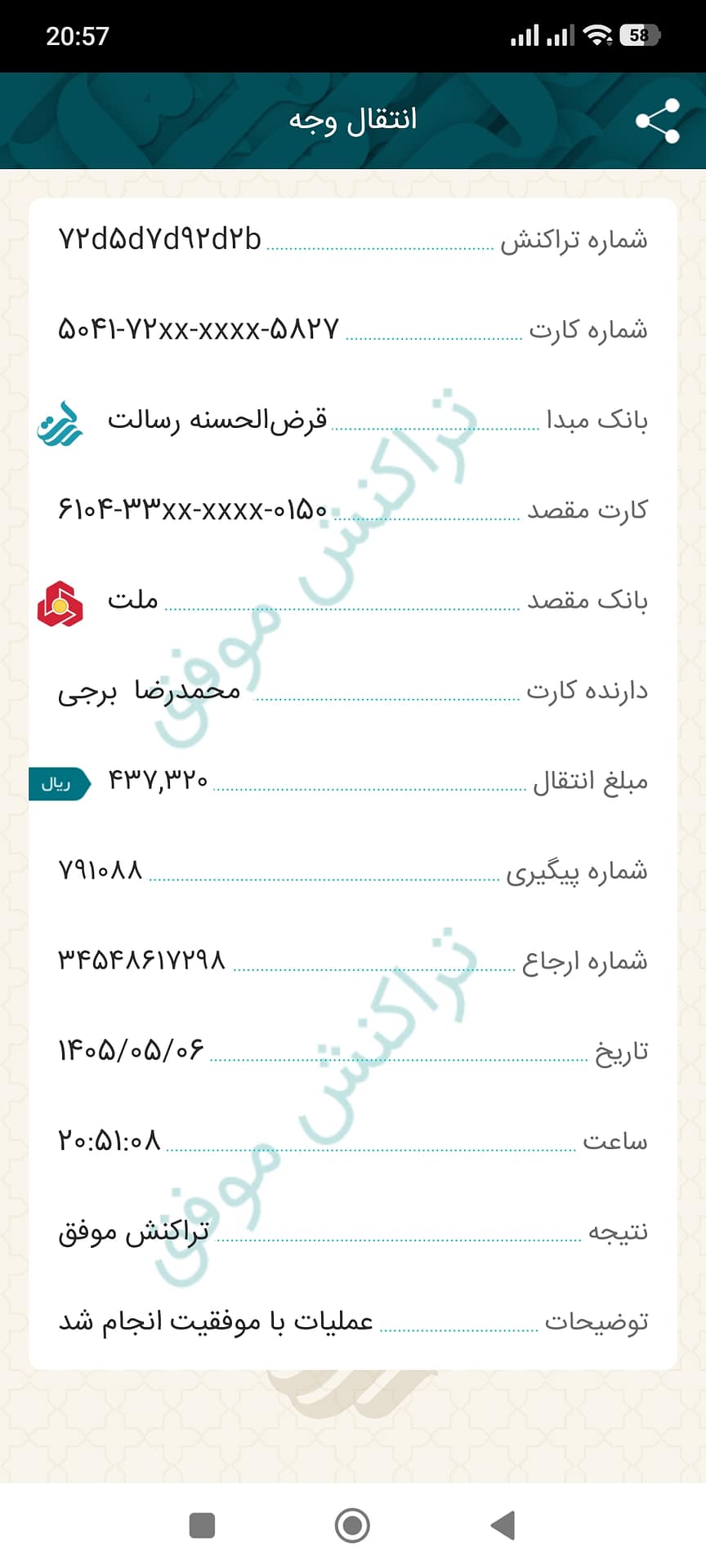
Task: Open the recent apps view
Action: pos(202,1525)
